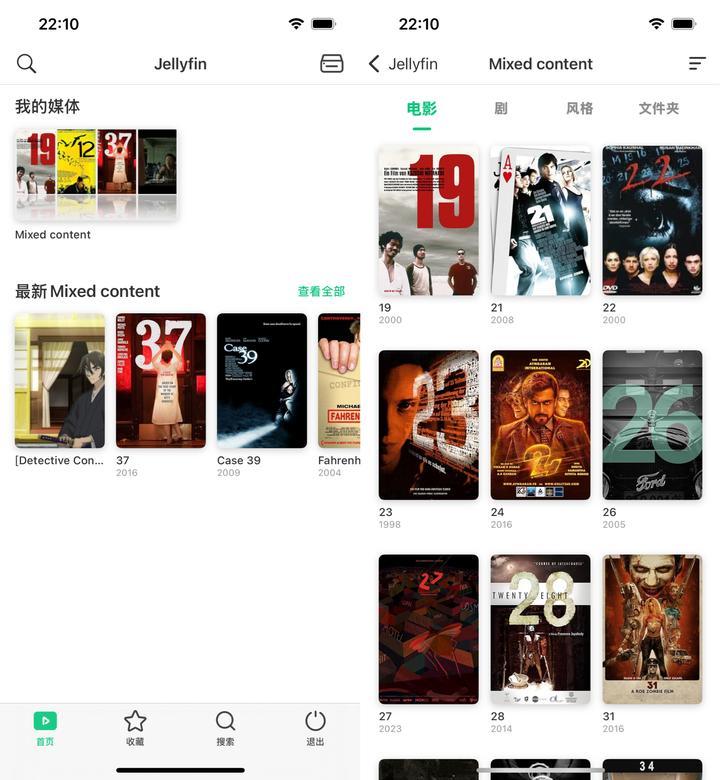The height and width of the screenshot is (780, 720).
Task: Open search from the magnifier icon
Action: 27,64
